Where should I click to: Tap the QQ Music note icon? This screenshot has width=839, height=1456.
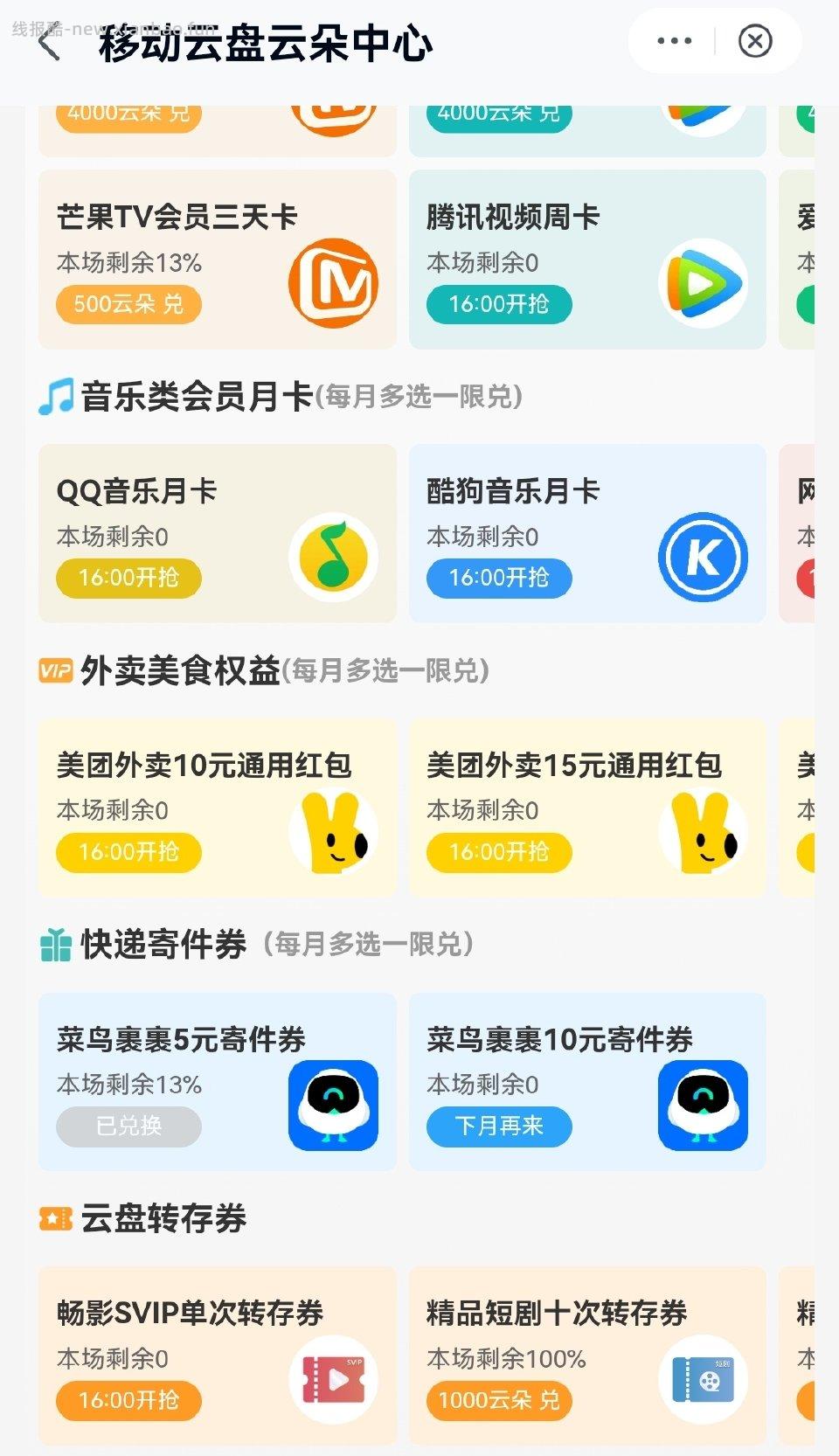(x=332, y=556)
